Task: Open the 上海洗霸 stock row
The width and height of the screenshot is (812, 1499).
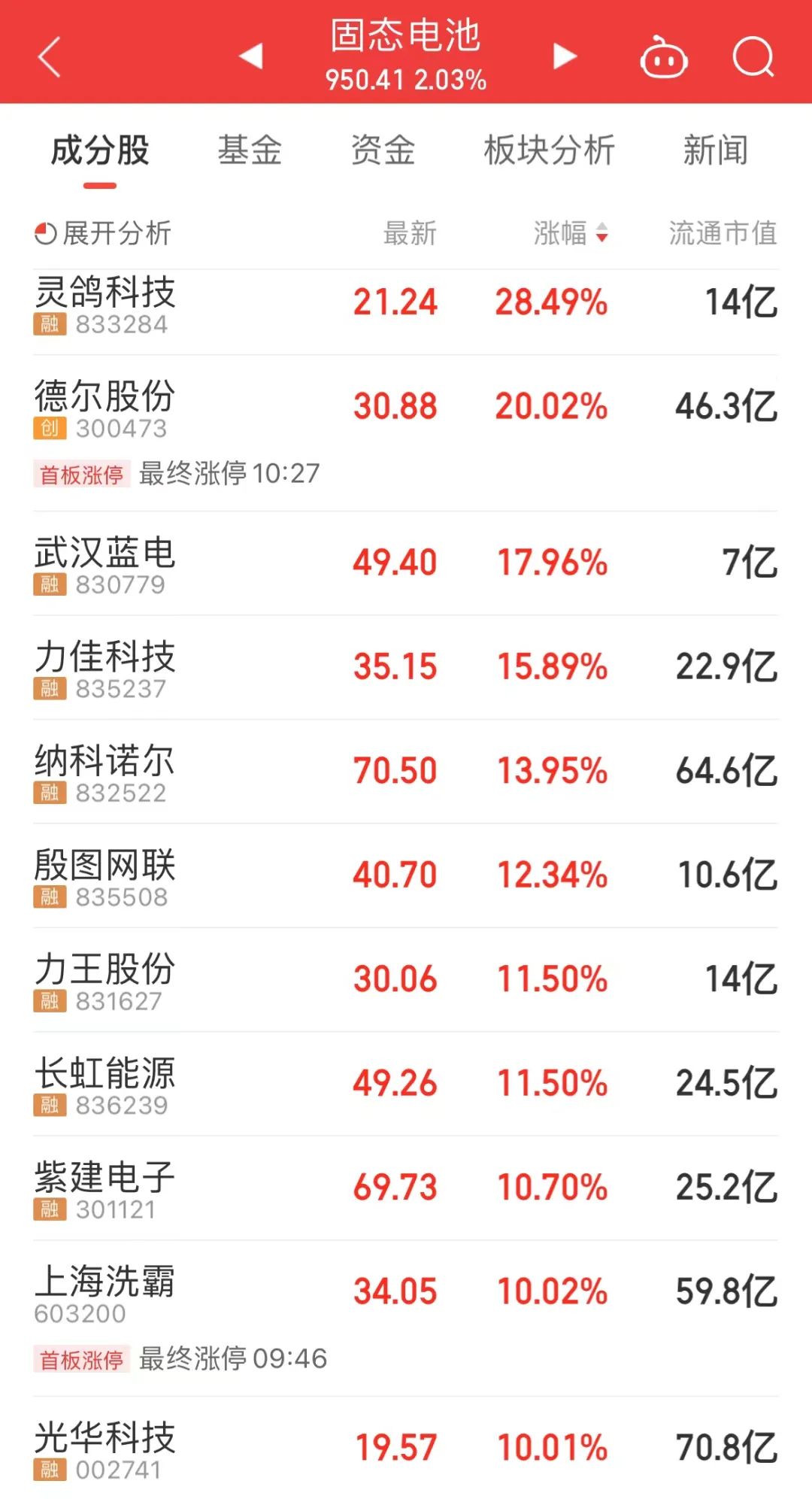Action: pyautogui.click(x=406, y=1318)
